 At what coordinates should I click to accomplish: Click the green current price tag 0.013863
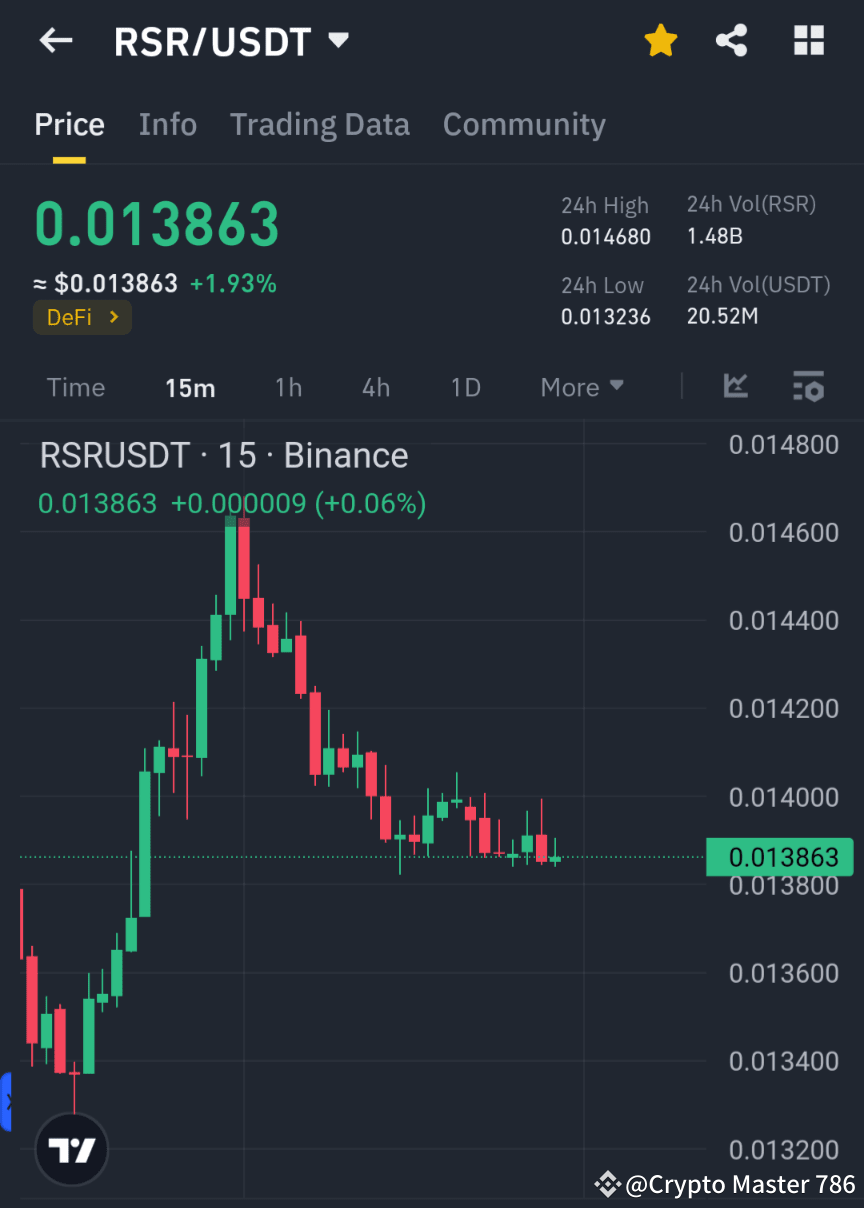tap(779, 857)
